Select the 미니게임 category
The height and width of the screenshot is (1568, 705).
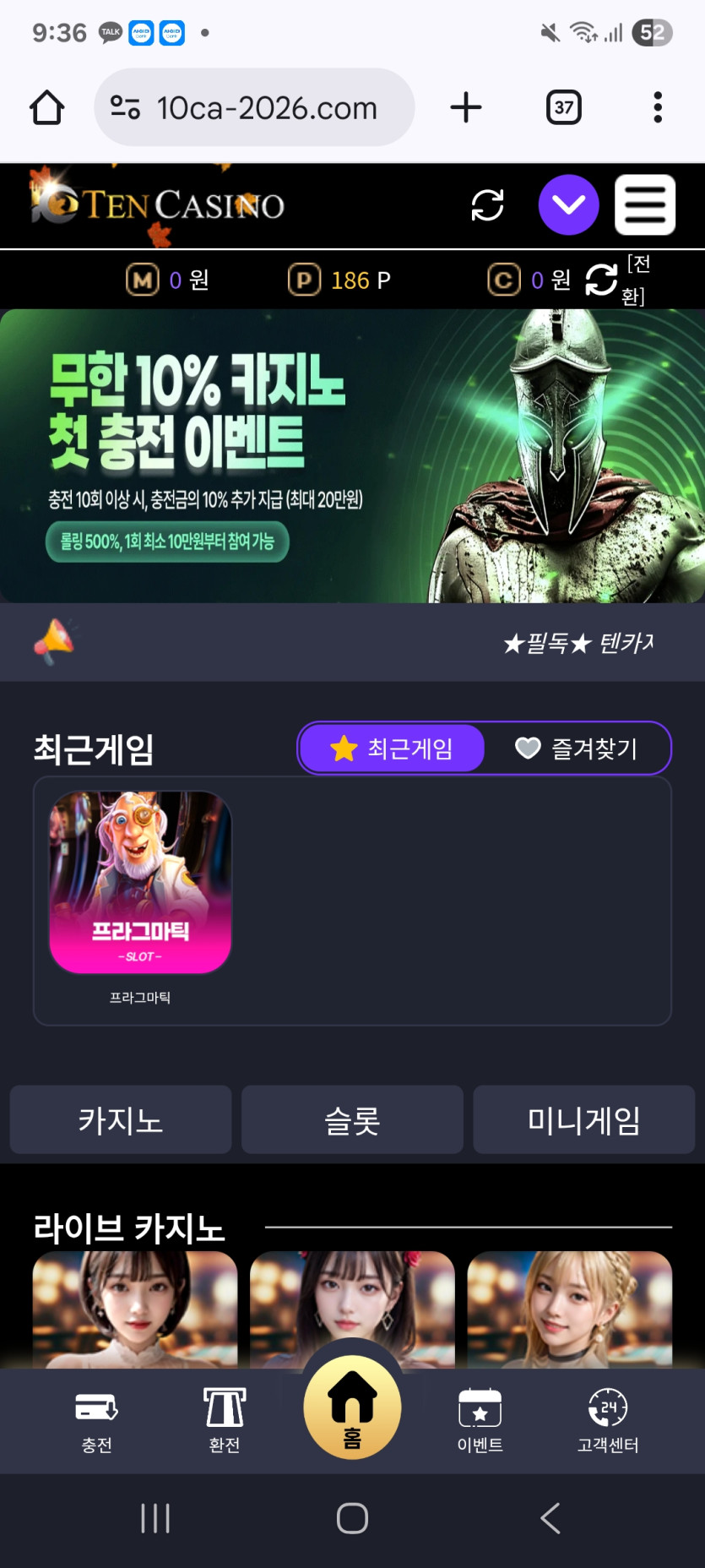coord(583,1120)
